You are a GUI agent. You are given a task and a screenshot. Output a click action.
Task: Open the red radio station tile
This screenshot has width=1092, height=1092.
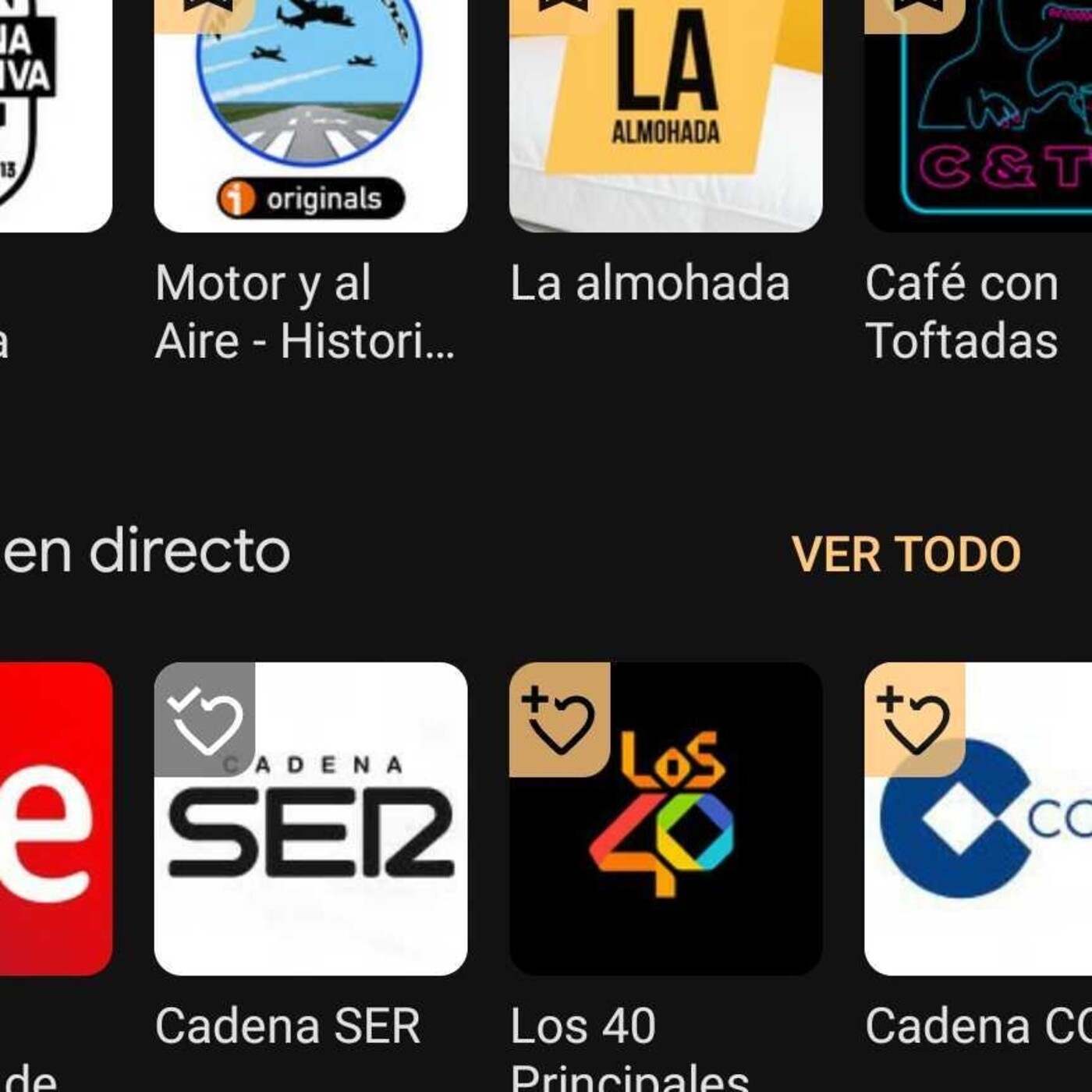[55, 819]
